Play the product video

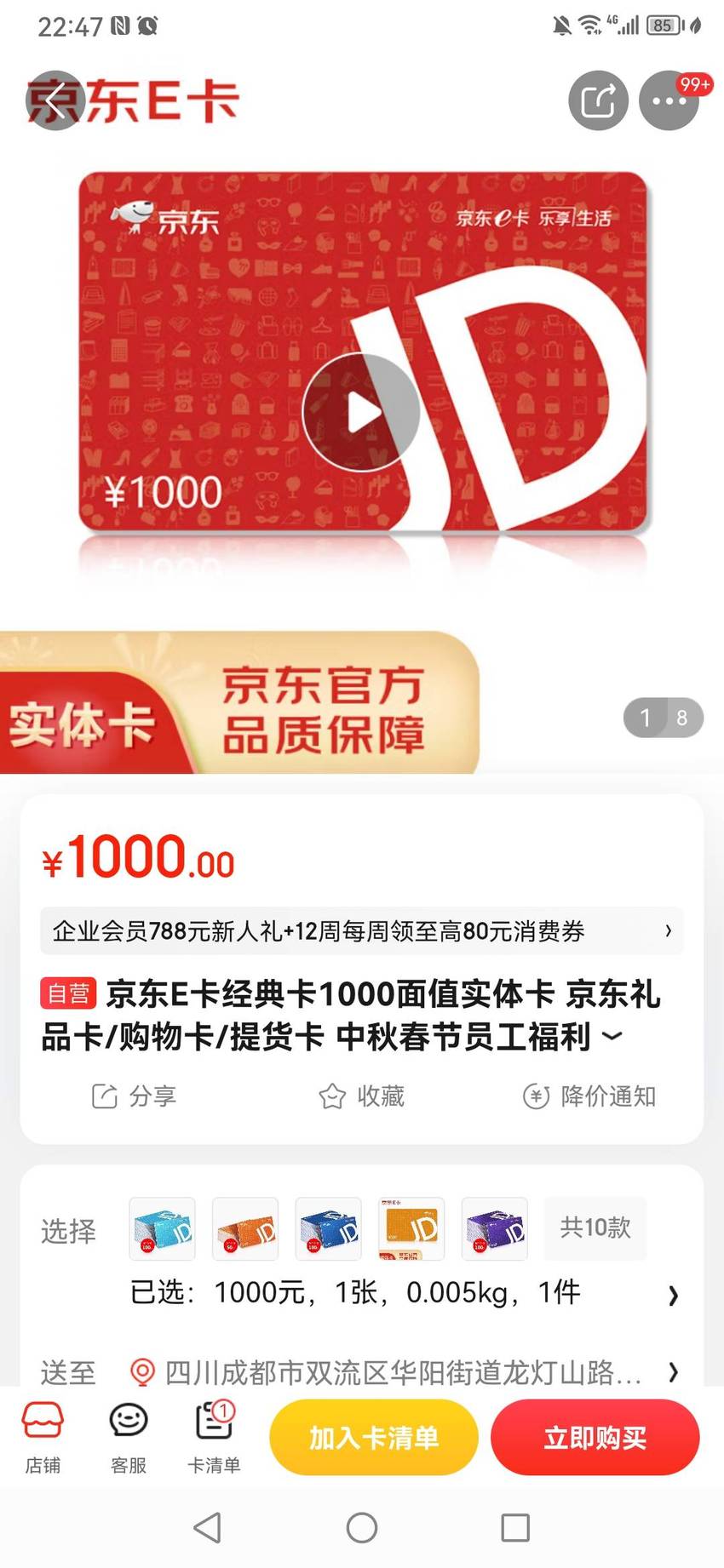click(362, 413)
